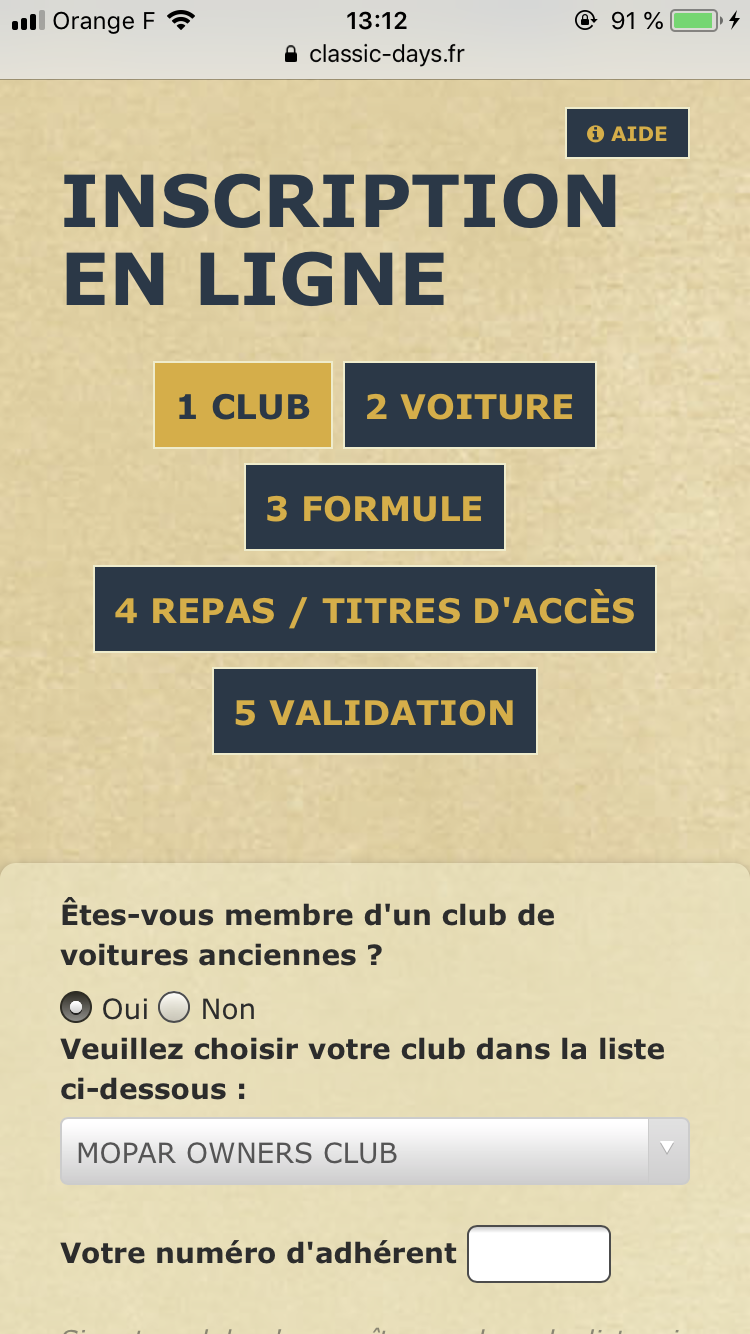The width and height of the screenshot is (750, 1334).
Task: Expand the MOPAR OWNERS CLUB dropdown
Action: [x=375, y=1152]
